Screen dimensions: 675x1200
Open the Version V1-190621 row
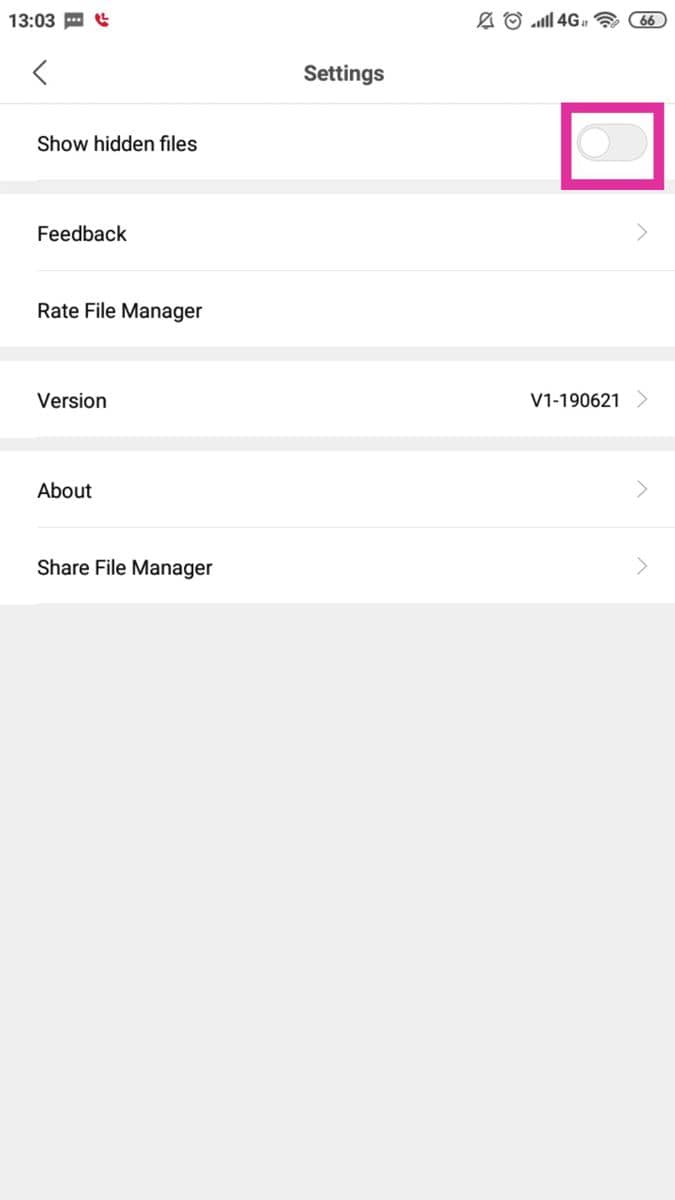[337, 400]
